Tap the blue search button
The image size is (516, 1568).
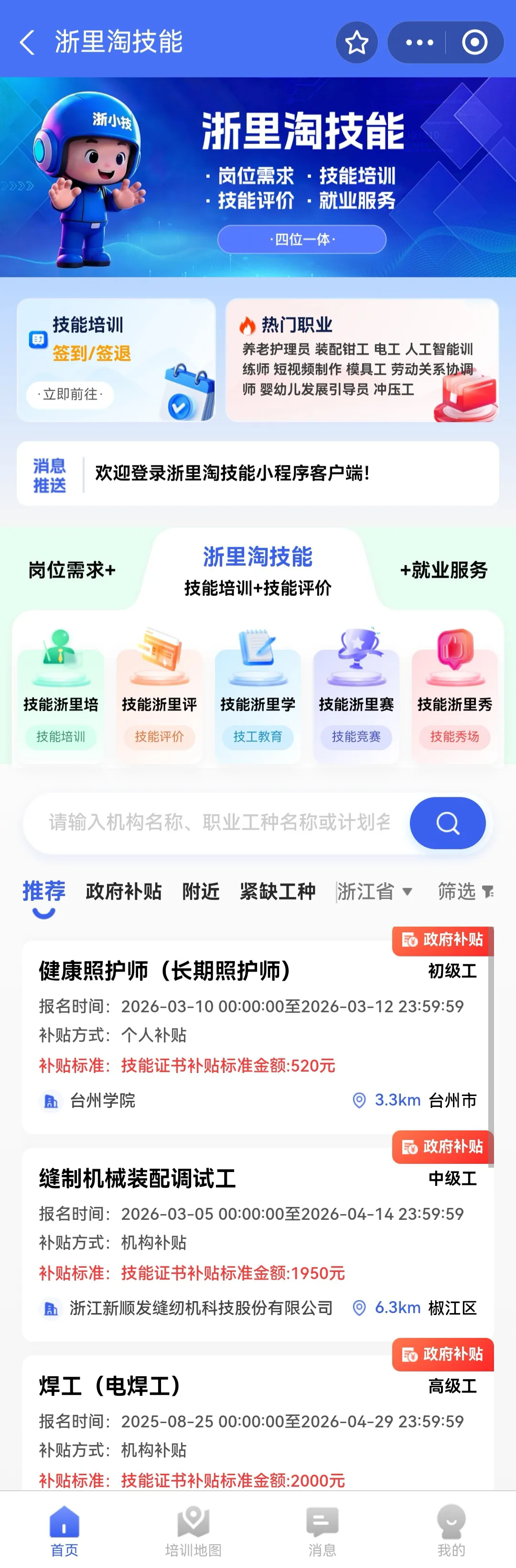coord(447,823)
